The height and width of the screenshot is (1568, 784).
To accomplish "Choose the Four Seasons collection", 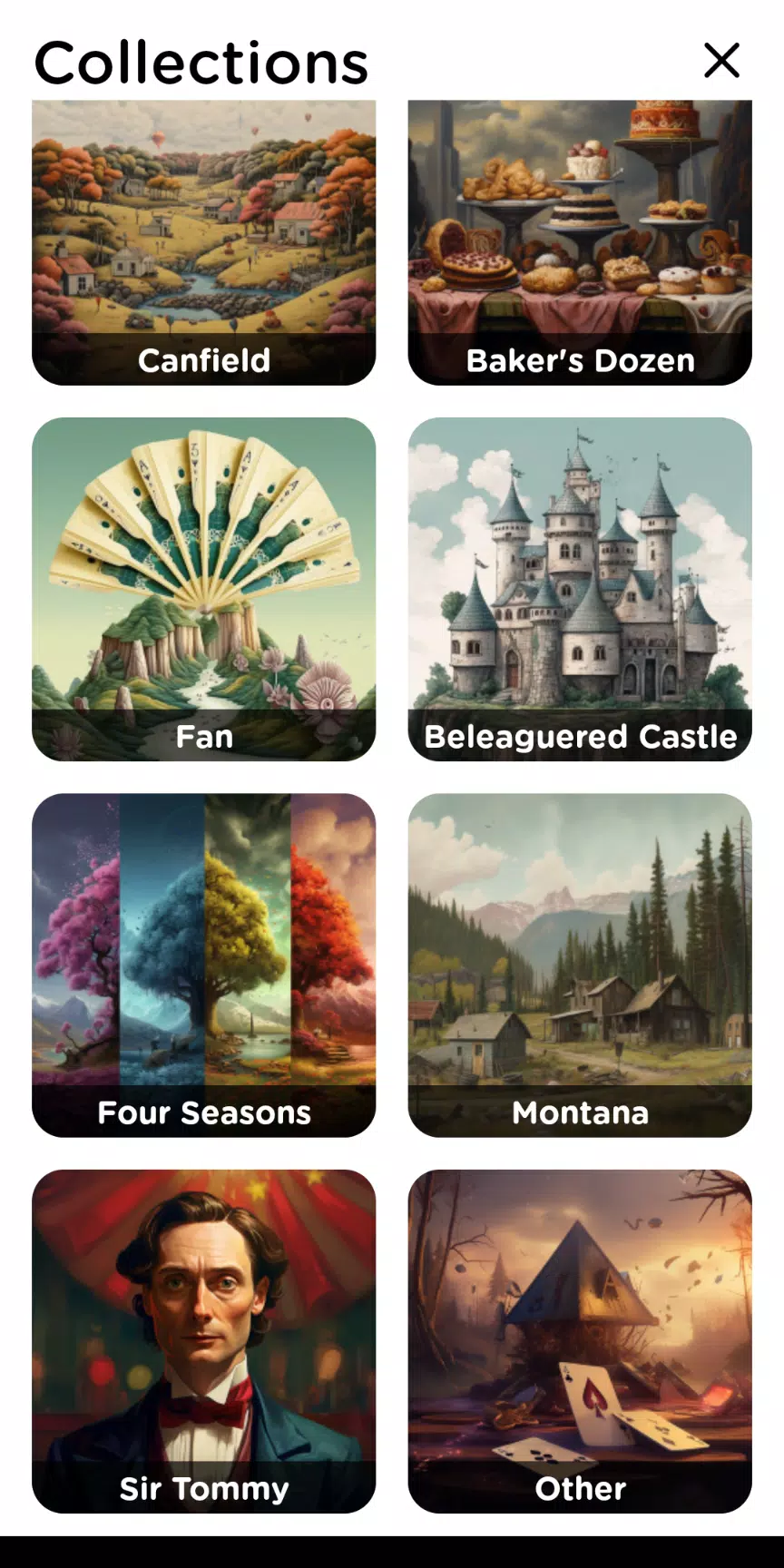I will (x=204, y=965).
